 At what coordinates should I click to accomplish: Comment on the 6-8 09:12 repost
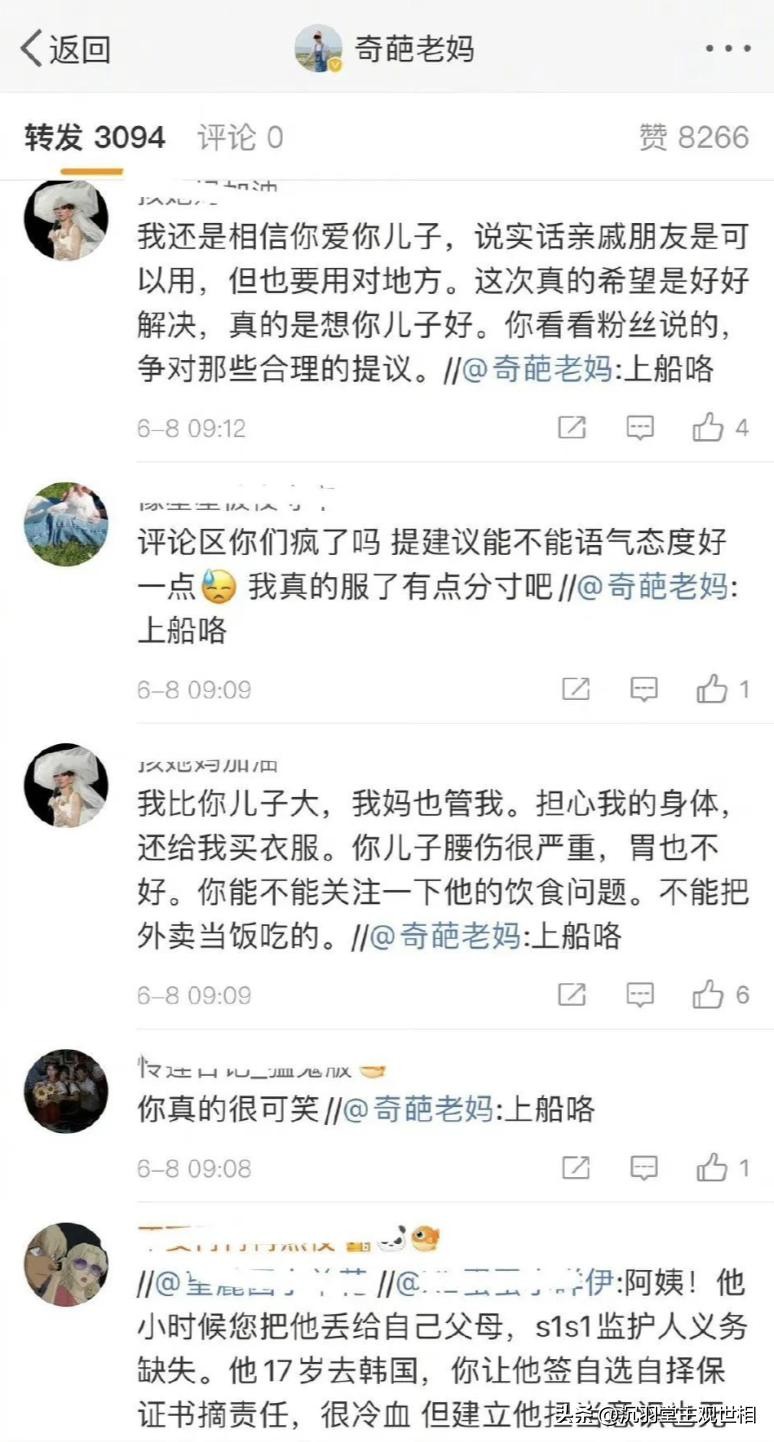pos(640,428)
